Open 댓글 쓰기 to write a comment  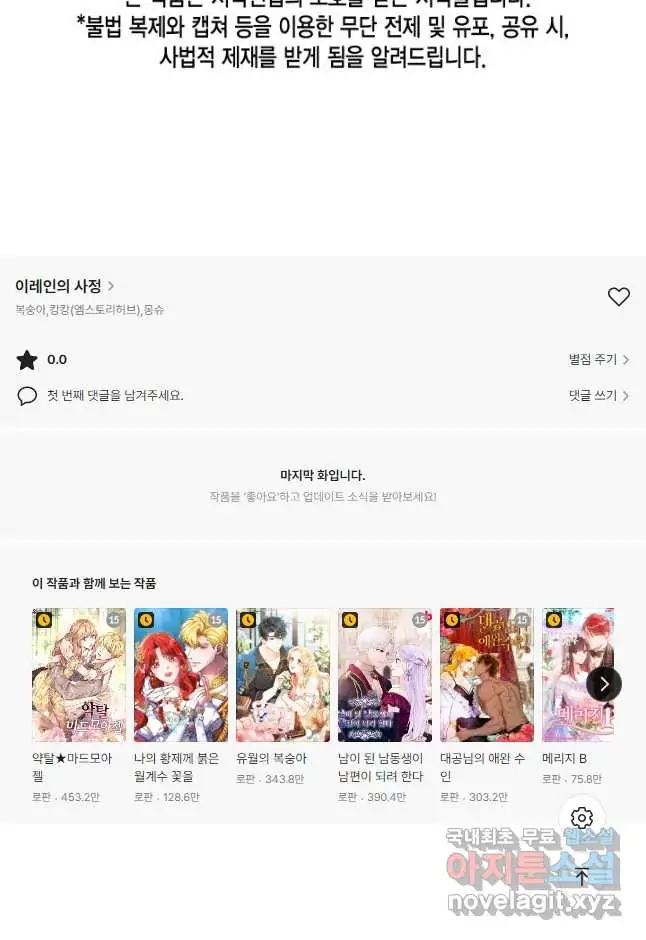(598, 396)
